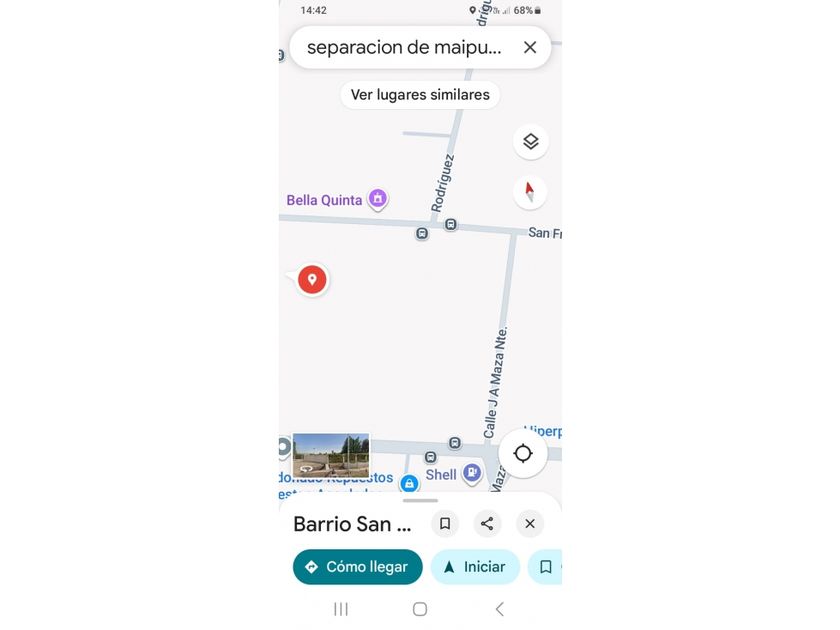The height and width of the screenshot is (630, 840).
Task: Share the Barrio San location
Action: pos(487,523)
